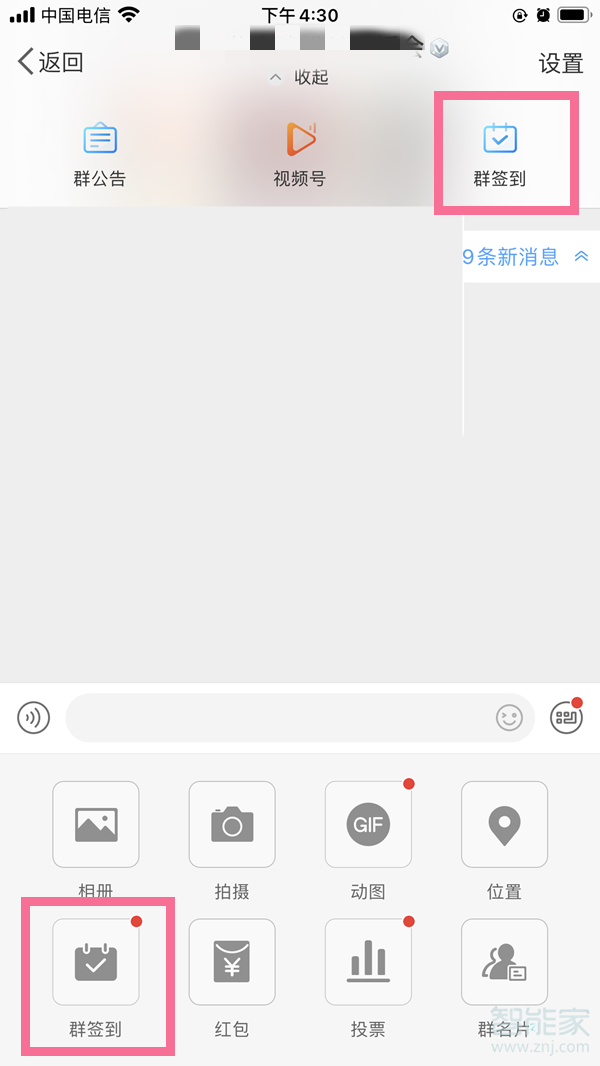
Task: Open 视频号 video channel
Action: pos(300,154)
